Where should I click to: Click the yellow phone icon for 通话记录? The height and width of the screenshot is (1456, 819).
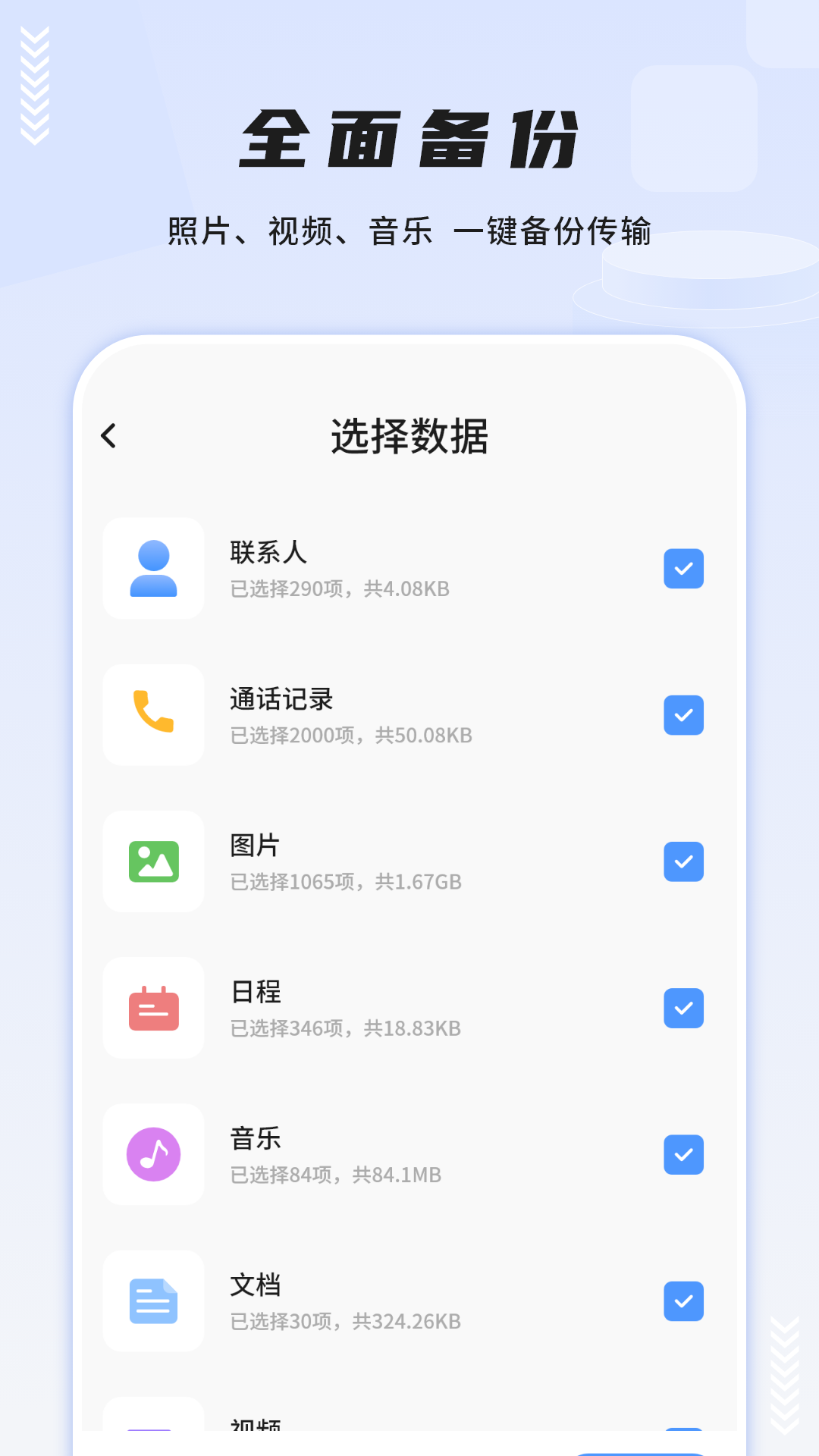pos(153,715)
